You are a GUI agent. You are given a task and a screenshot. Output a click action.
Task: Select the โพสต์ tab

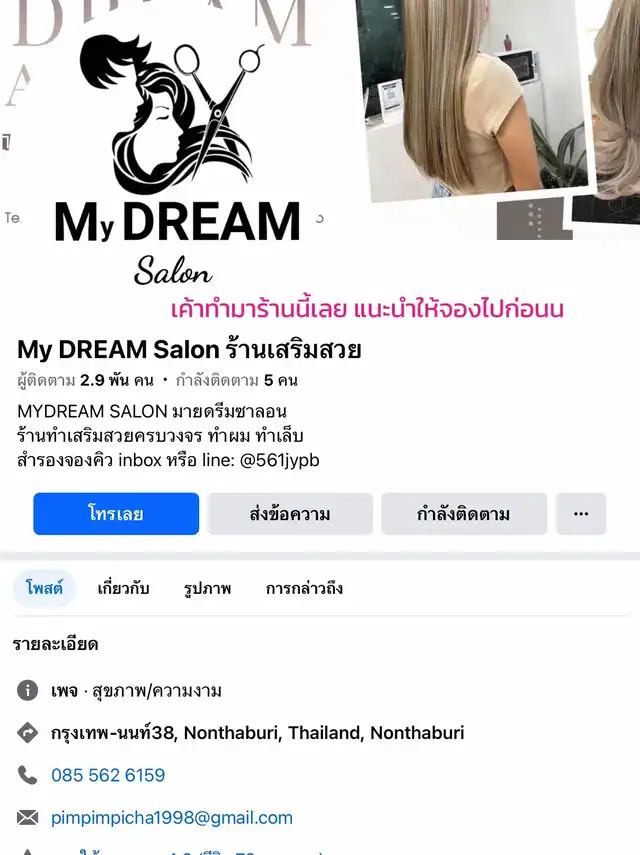click(44, 588)
